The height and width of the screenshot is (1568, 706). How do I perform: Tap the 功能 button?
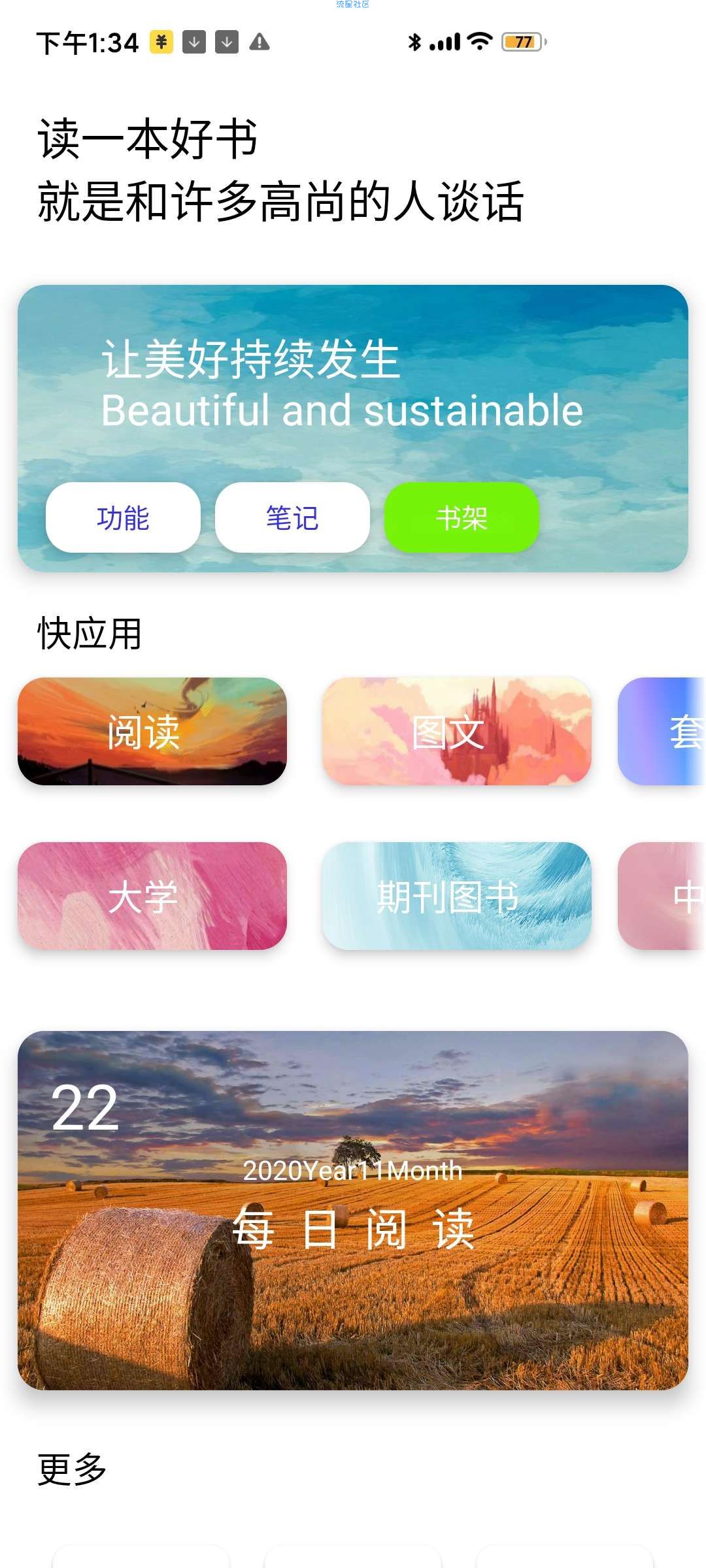pos(123,517)
